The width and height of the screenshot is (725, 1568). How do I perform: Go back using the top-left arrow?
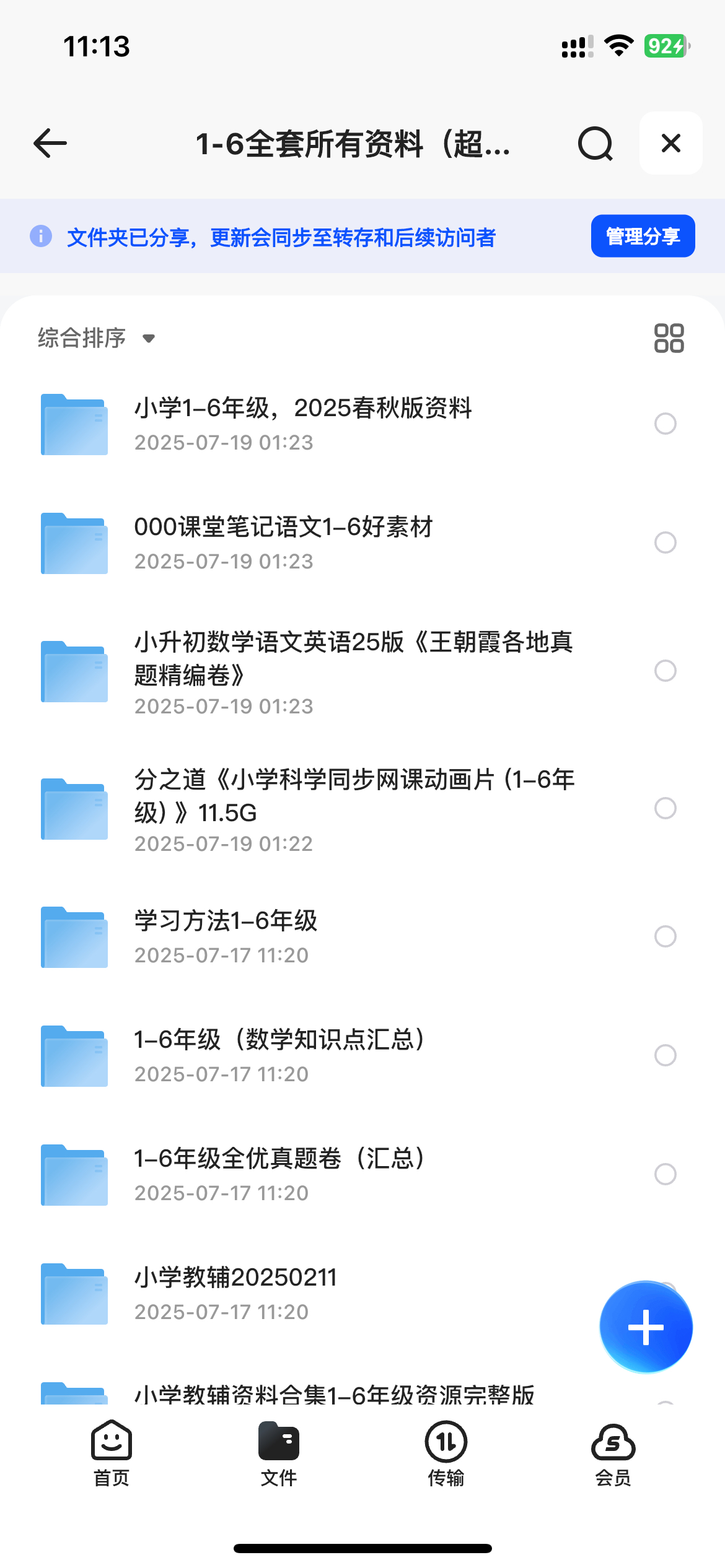coord(50,144)
